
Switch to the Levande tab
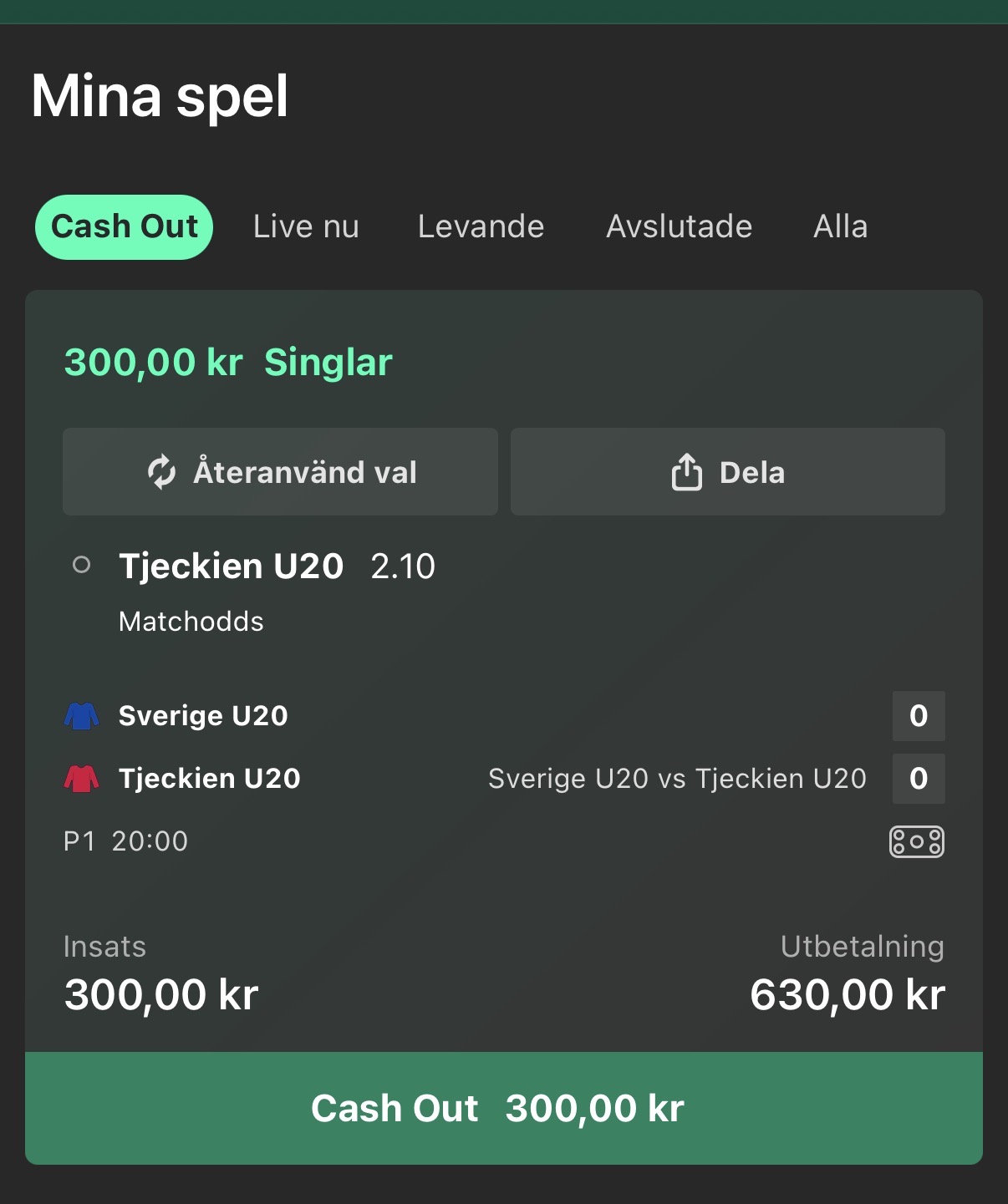[x=481, y=226]
